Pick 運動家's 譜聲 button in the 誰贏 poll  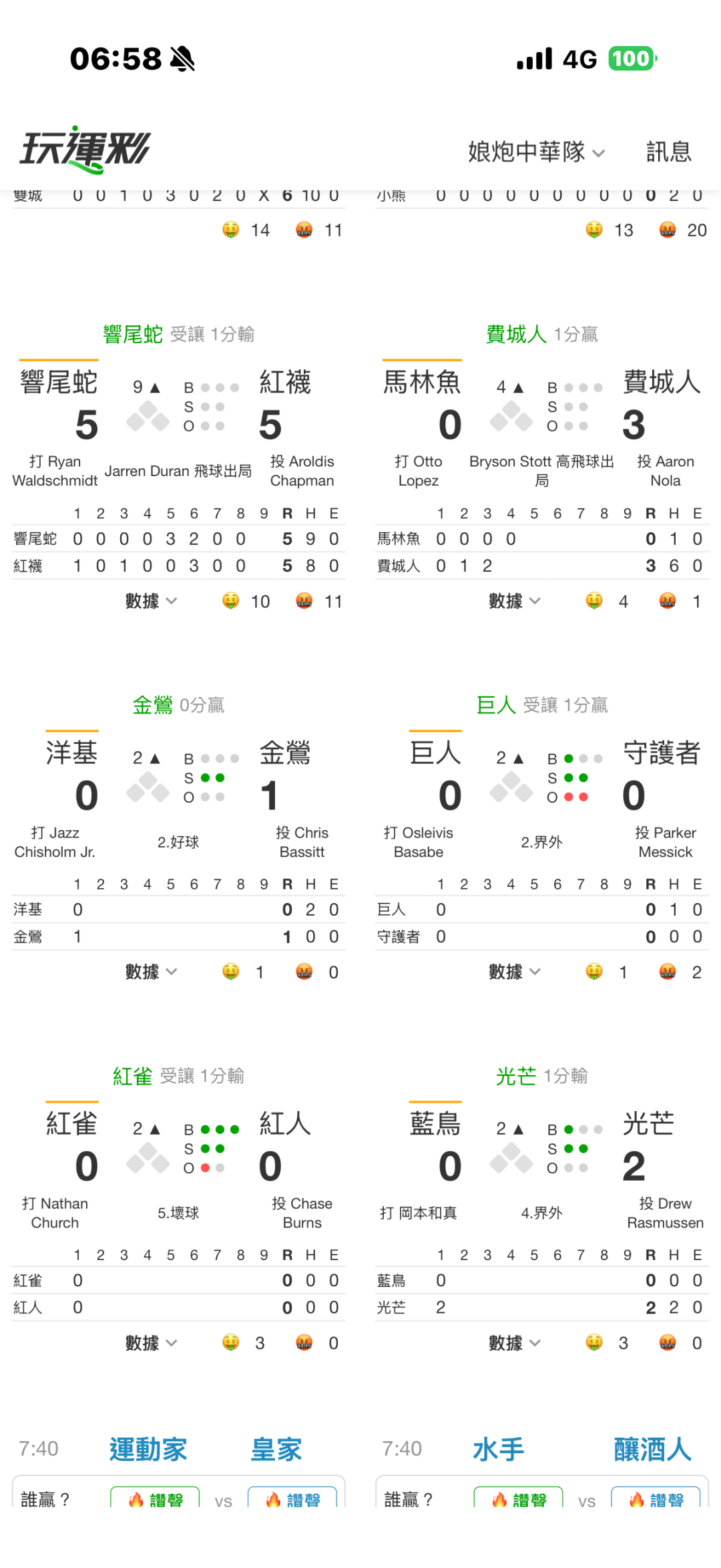coord(155,1497)
